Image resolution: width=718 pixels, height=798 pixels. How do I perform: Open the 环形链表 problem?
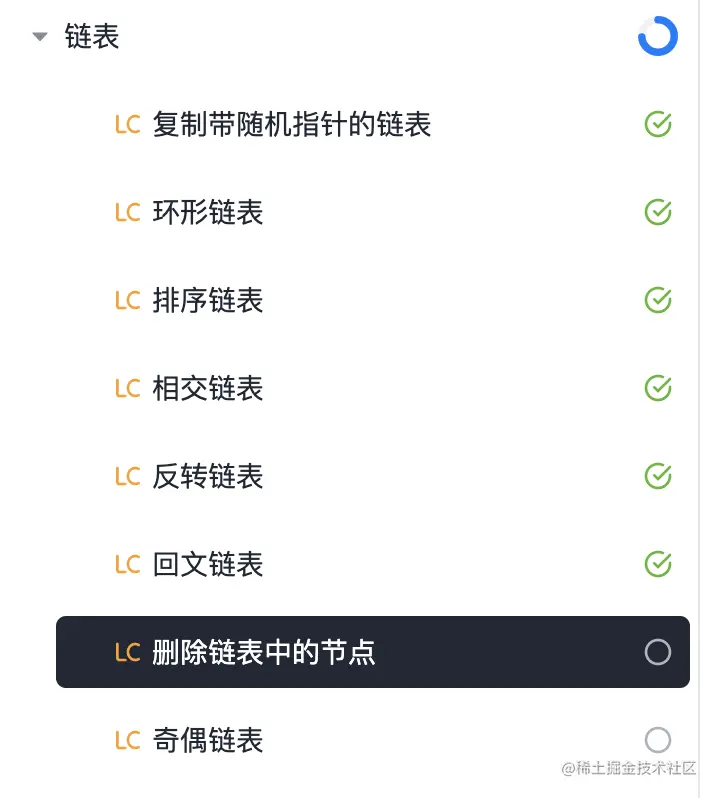[x=208, y=213]
